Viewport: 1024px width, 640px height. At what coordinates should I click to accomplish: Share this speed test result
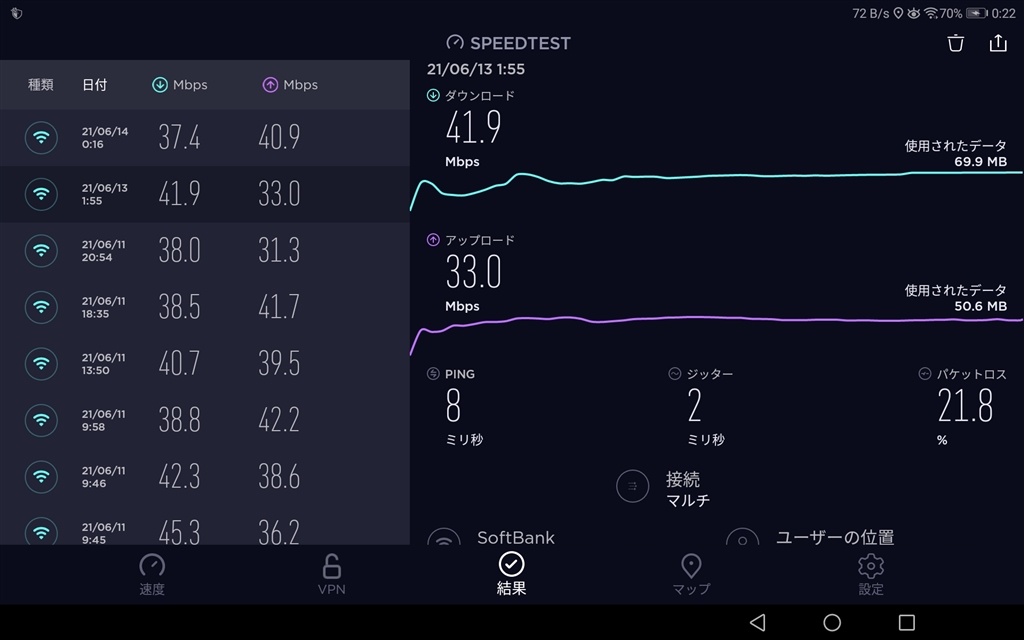point(997,43)
